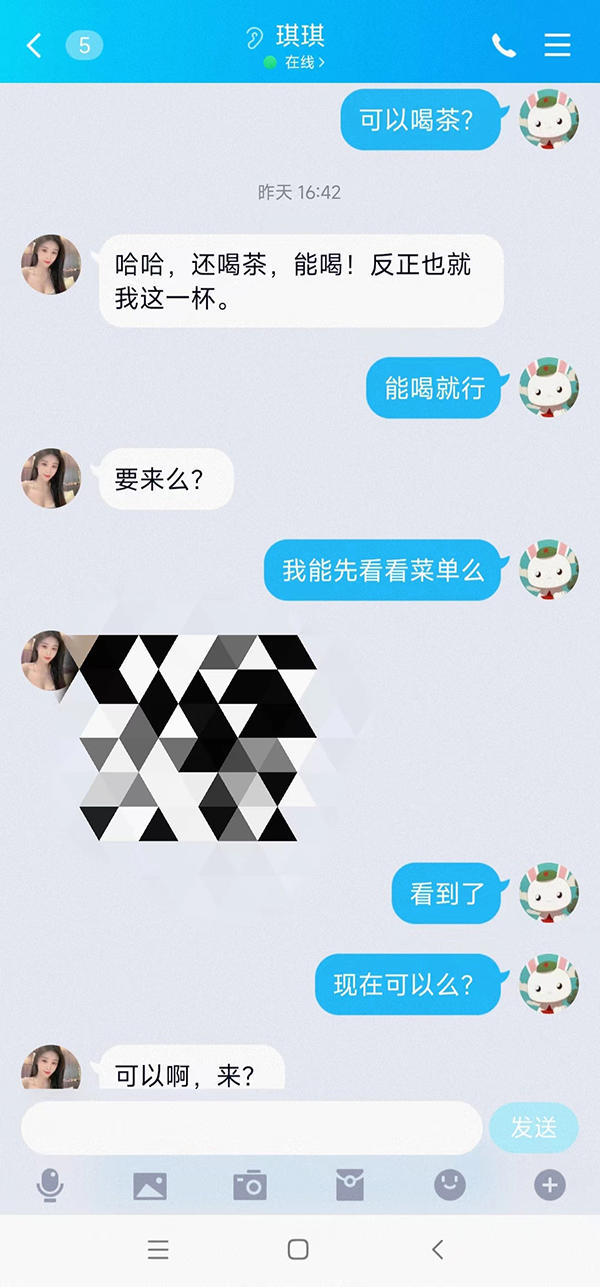Tap the system home button
The width and height of the screenshot is (600, 1287).
click(x=298, y=1249)
